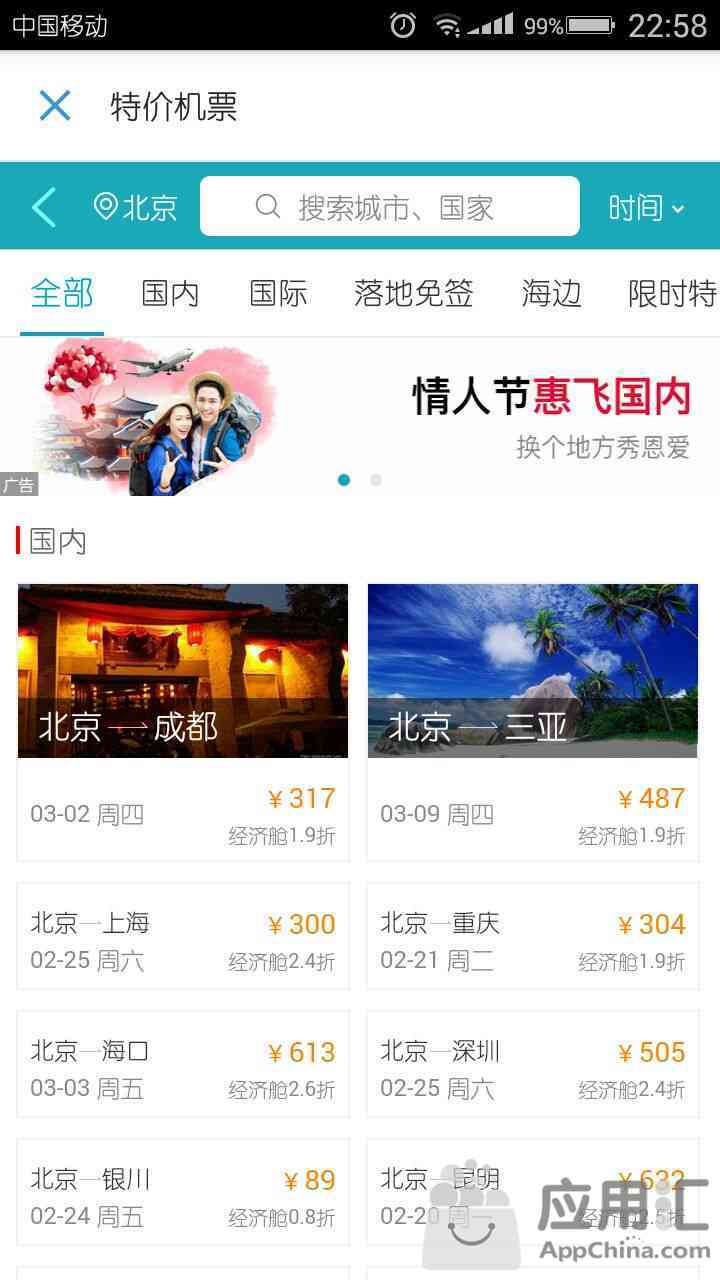Change departure city 北京

click(x=136, y=207)
